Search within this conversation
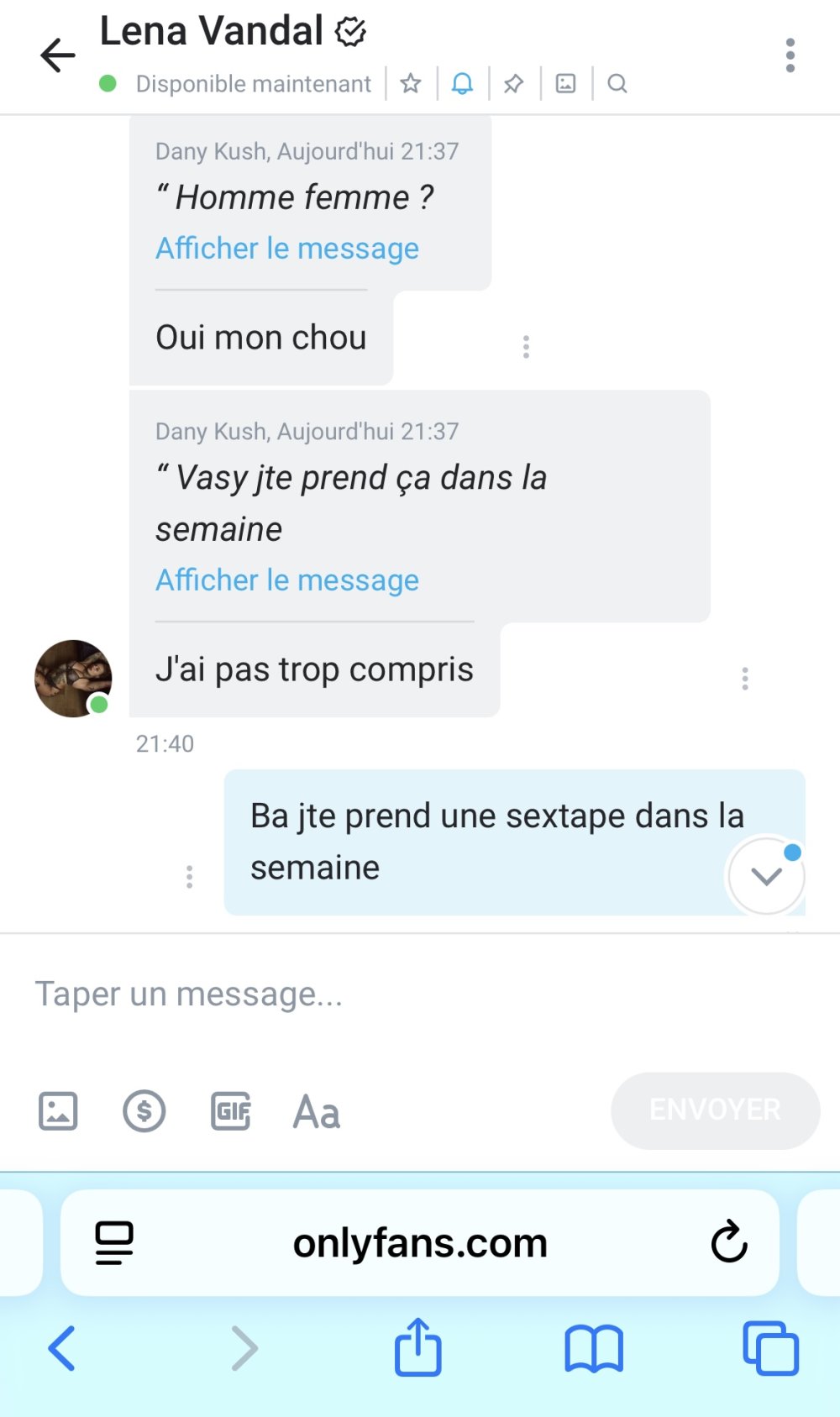 (x=617, y=83)
